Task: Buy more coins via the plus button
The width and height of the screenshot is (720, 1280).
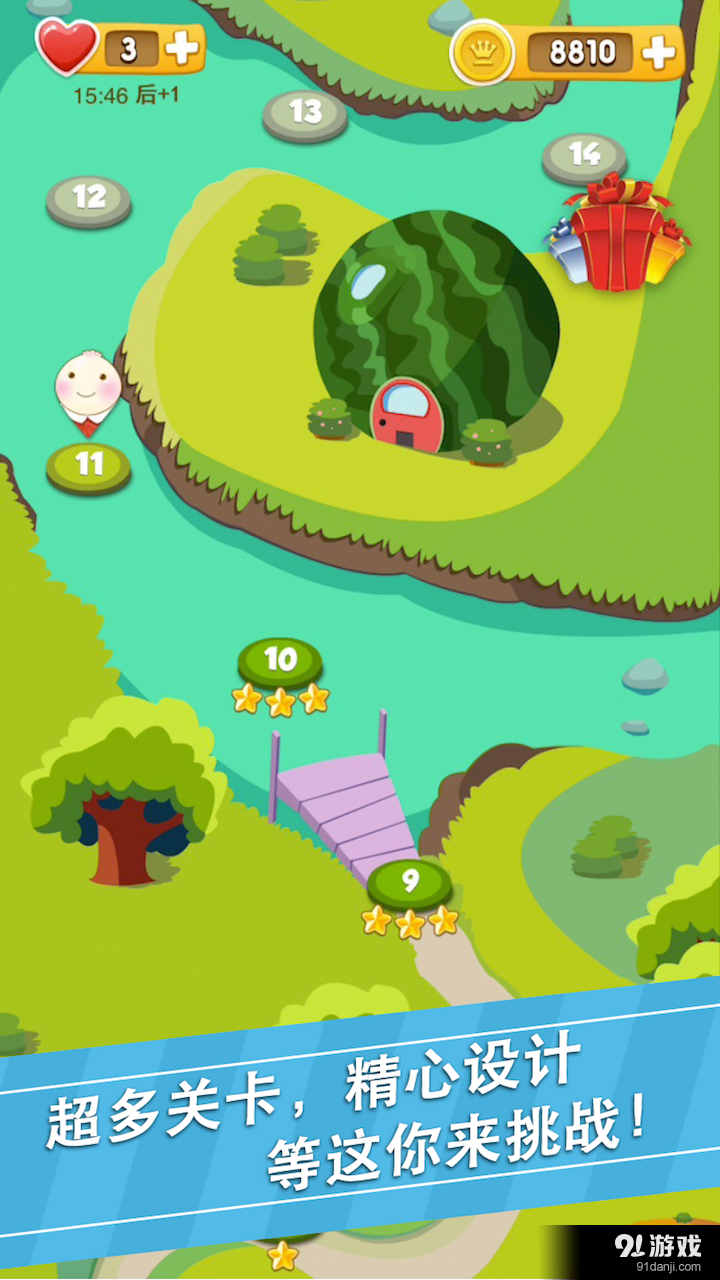Action: tap(659, 52)
